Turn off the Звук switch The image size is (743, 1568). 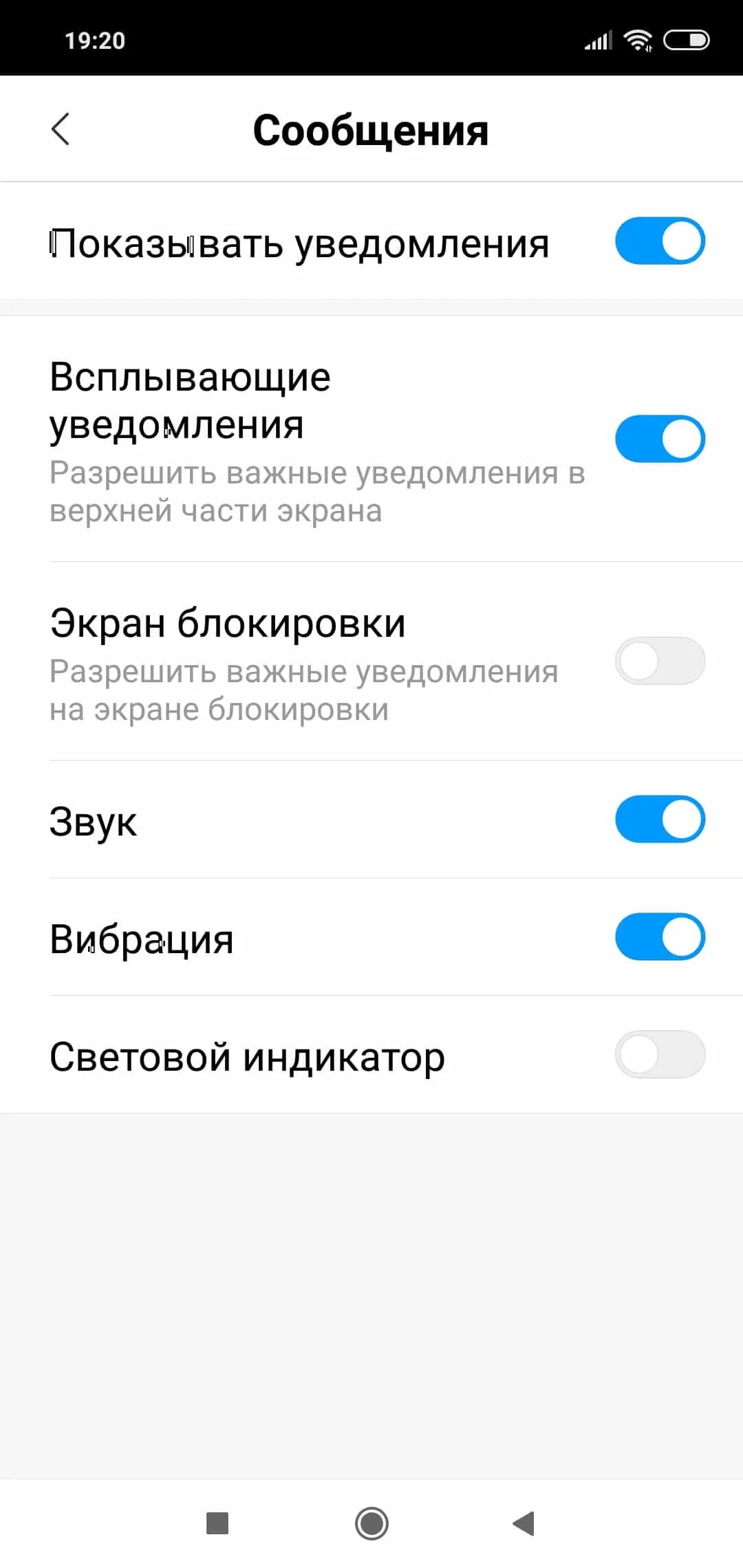(660, 820)
